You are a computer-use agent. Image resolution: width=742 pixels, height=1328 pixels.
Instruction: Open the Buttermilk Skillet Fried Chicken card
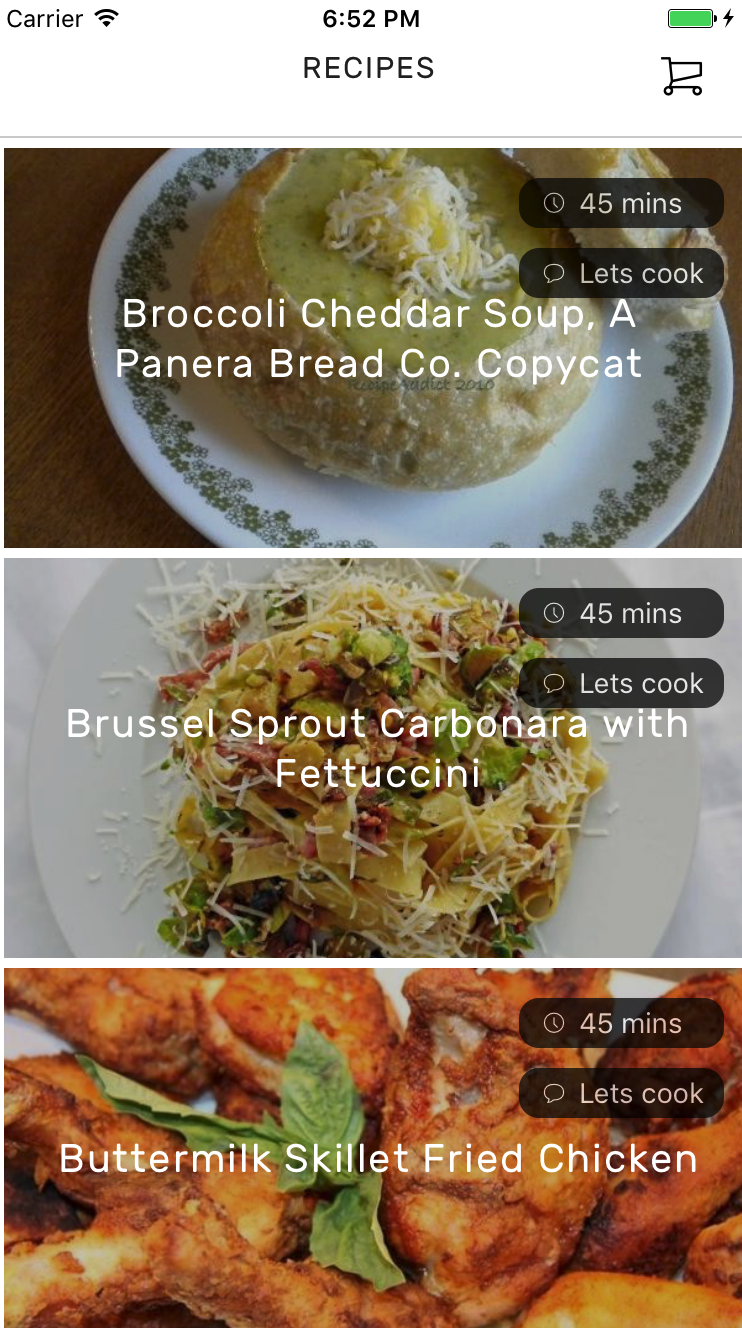(x=373, y=1148)
